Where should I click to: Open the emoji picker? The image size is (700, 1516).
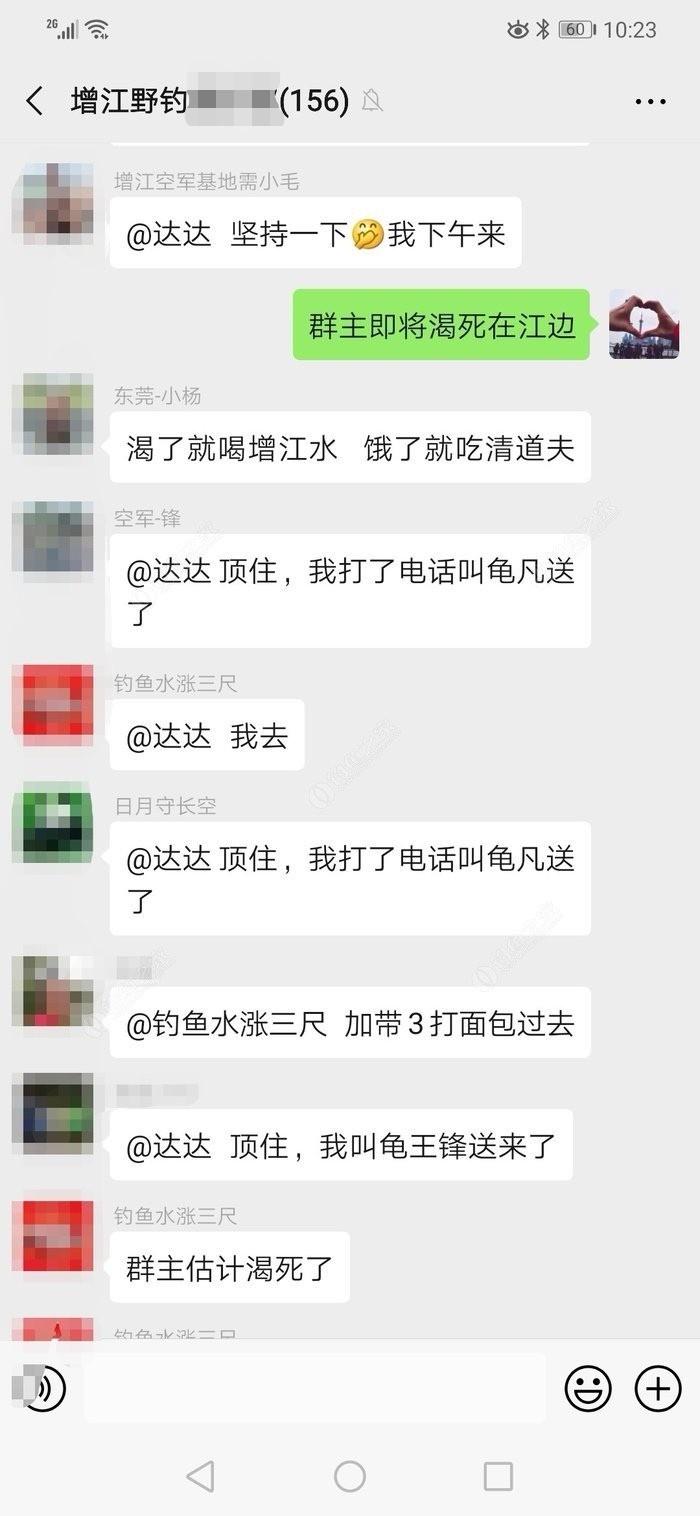point(588,1388)
